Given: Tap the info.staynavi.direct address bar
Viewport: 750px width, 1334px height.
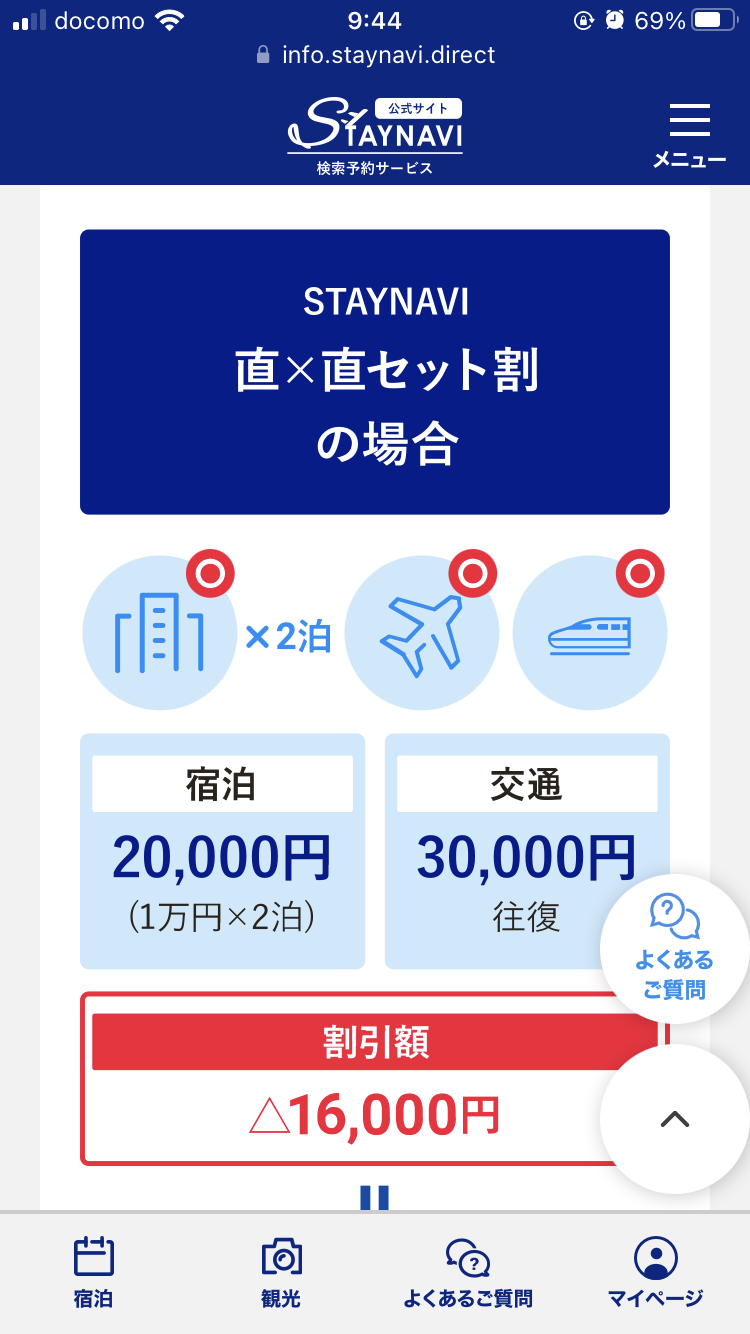Looking at the screenshot, I should click(x=375, y=55).
